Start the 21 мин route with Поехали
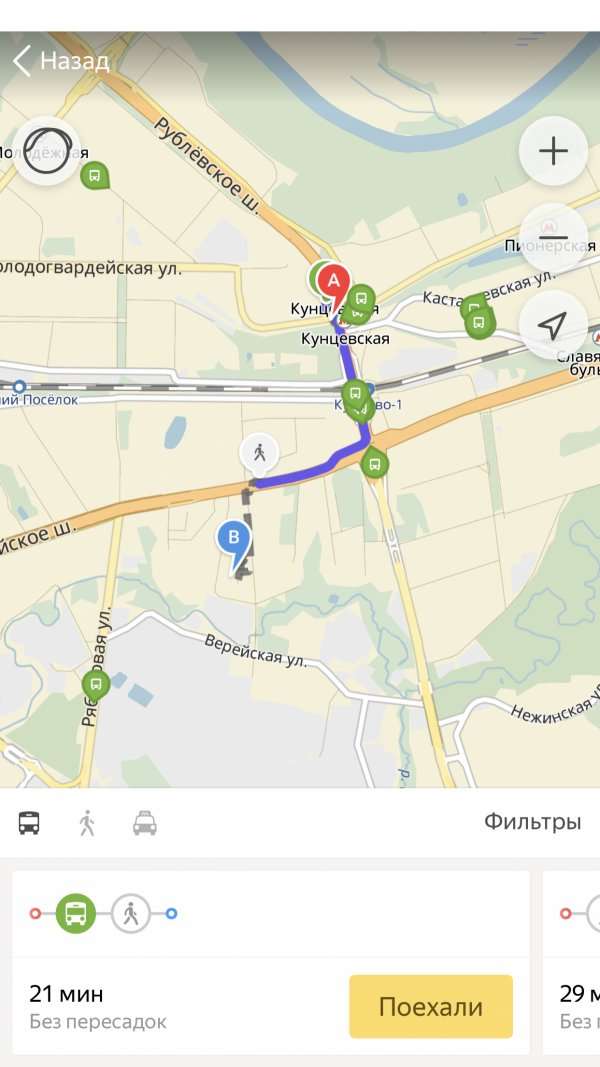Viewport: 600px width, 1067px height. click(431, 1006)
